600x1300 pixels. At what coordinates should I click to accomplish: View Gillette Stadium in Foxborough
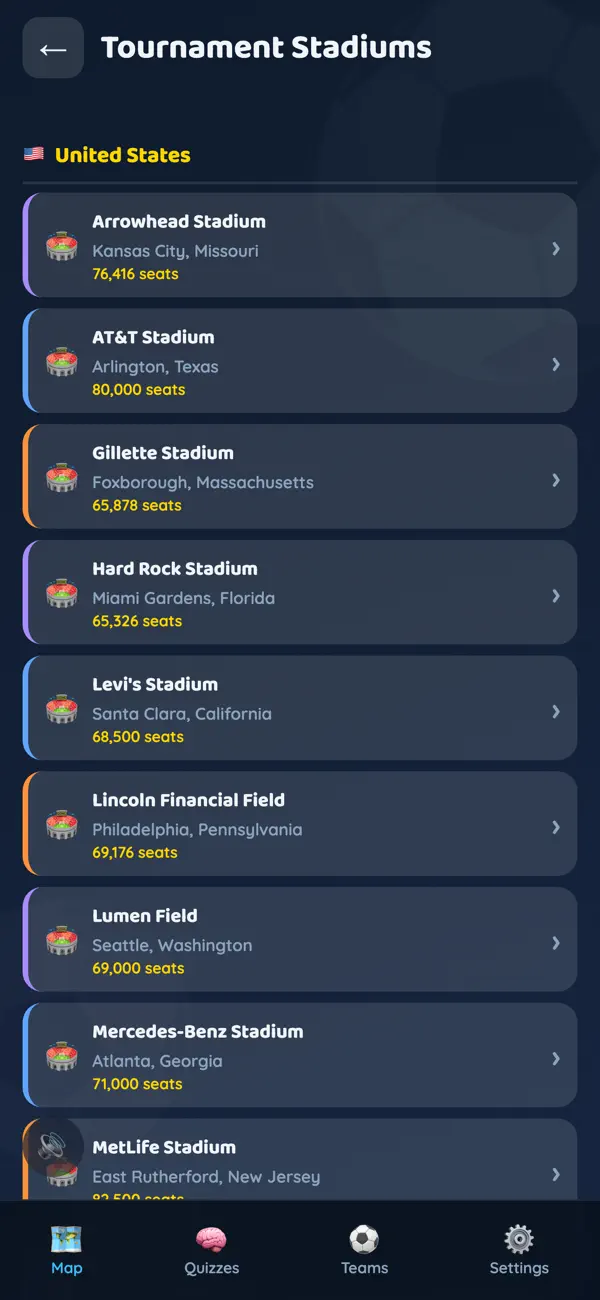point(300,477)
